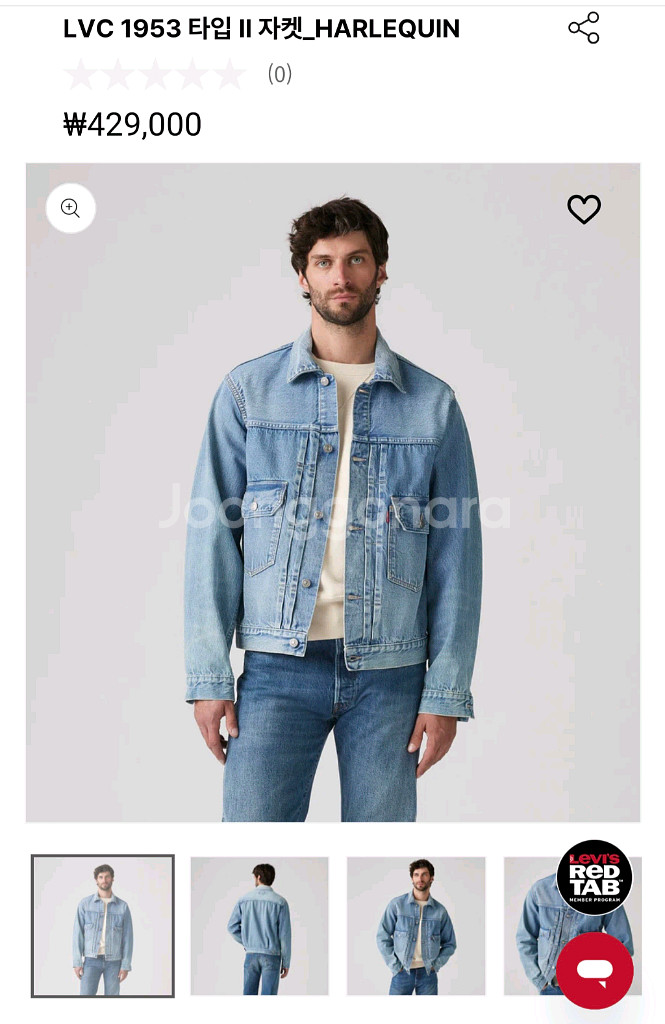
Task: Add the jacket to wishlist with heart
Action: coord(584,209)
